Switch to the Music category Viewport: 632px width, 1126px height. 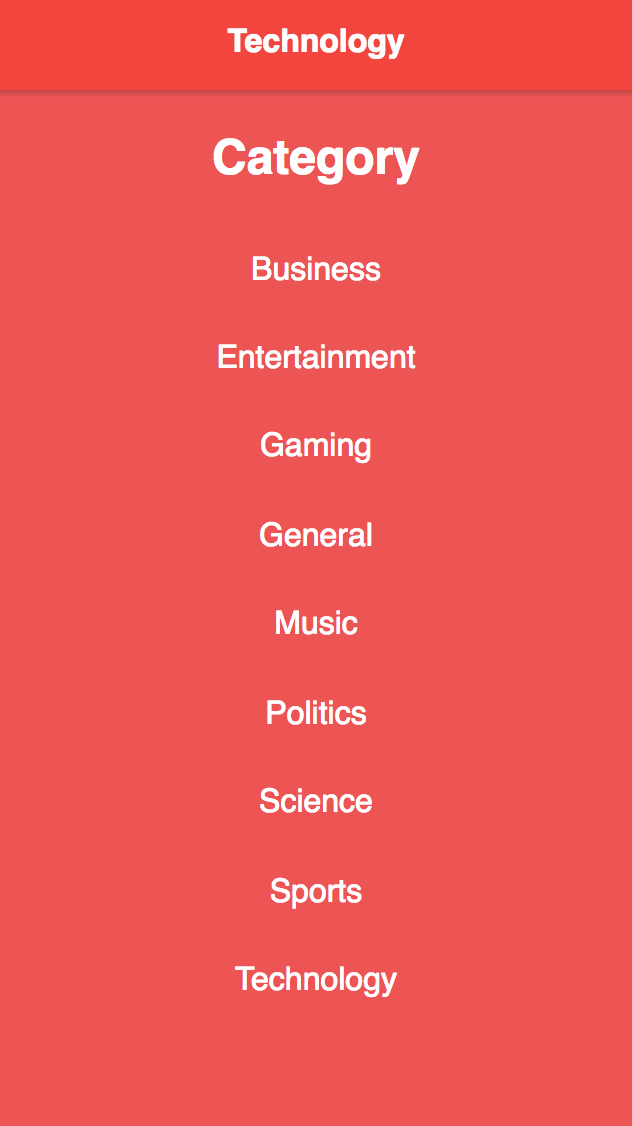pyautogui.click(x=316, y=623)
